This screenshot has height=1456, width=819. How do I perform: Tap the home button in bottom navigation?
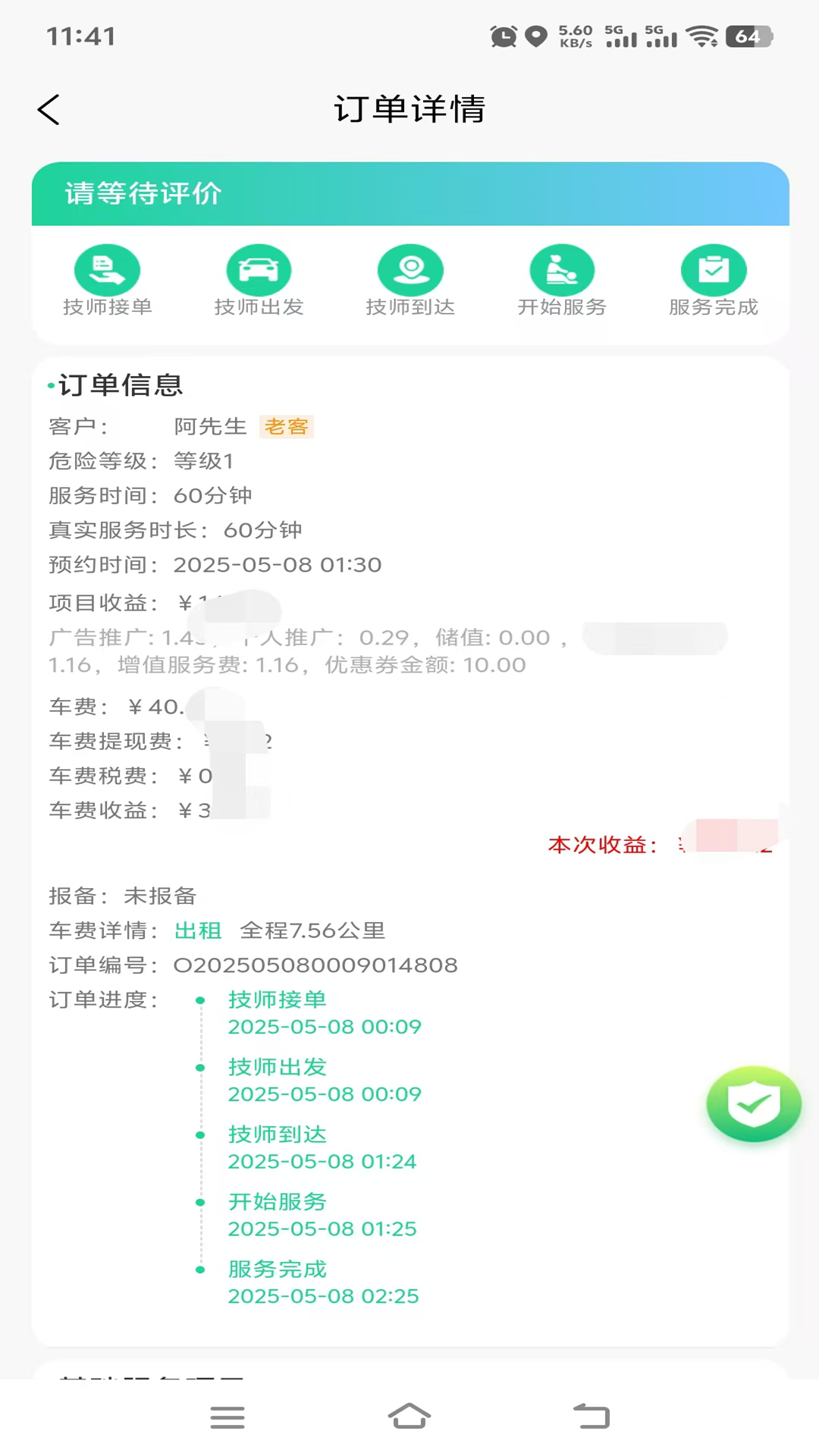[x=409, y=1417]
